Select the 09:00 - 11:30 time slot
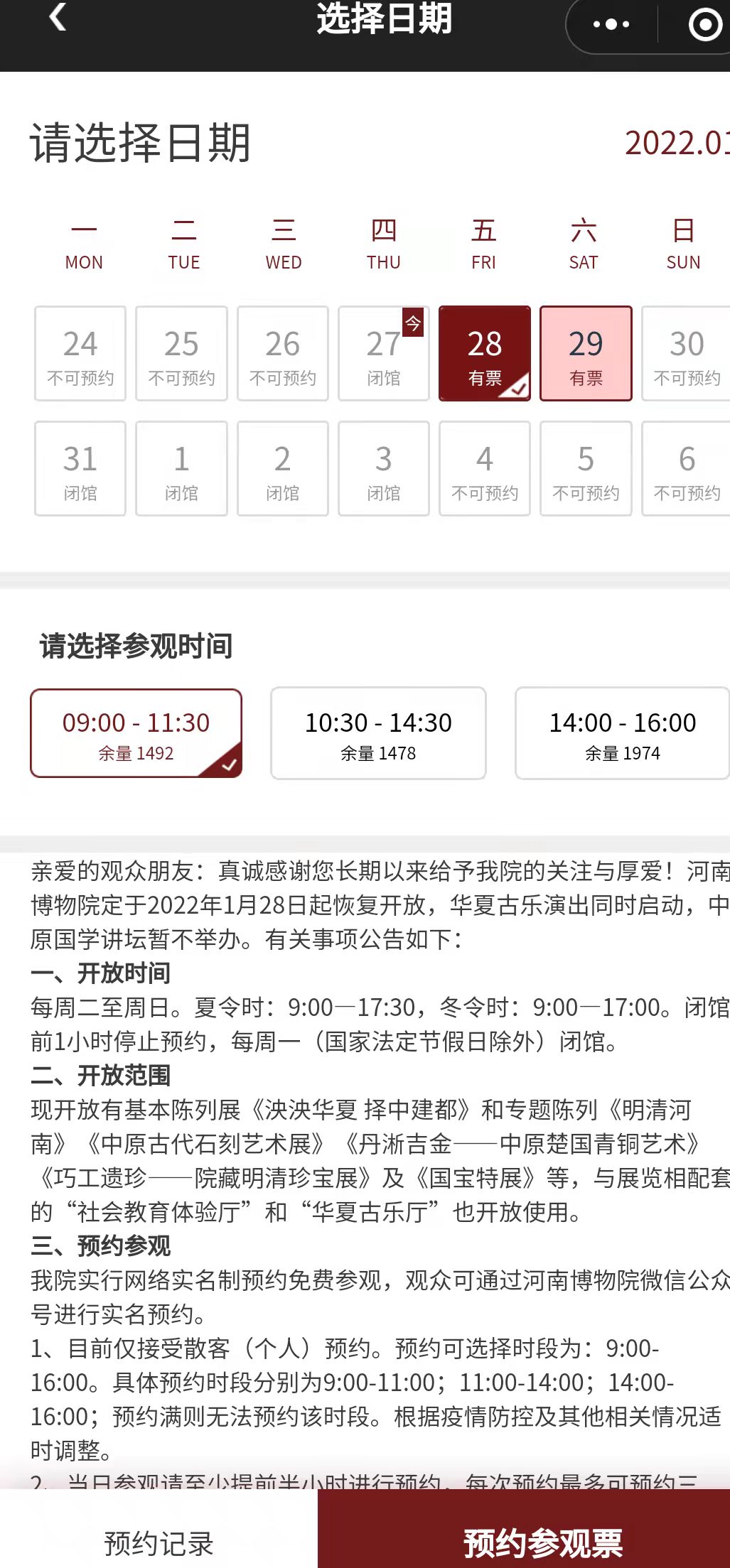Viewport: 730px width, 1568px height. click(136, 733)
